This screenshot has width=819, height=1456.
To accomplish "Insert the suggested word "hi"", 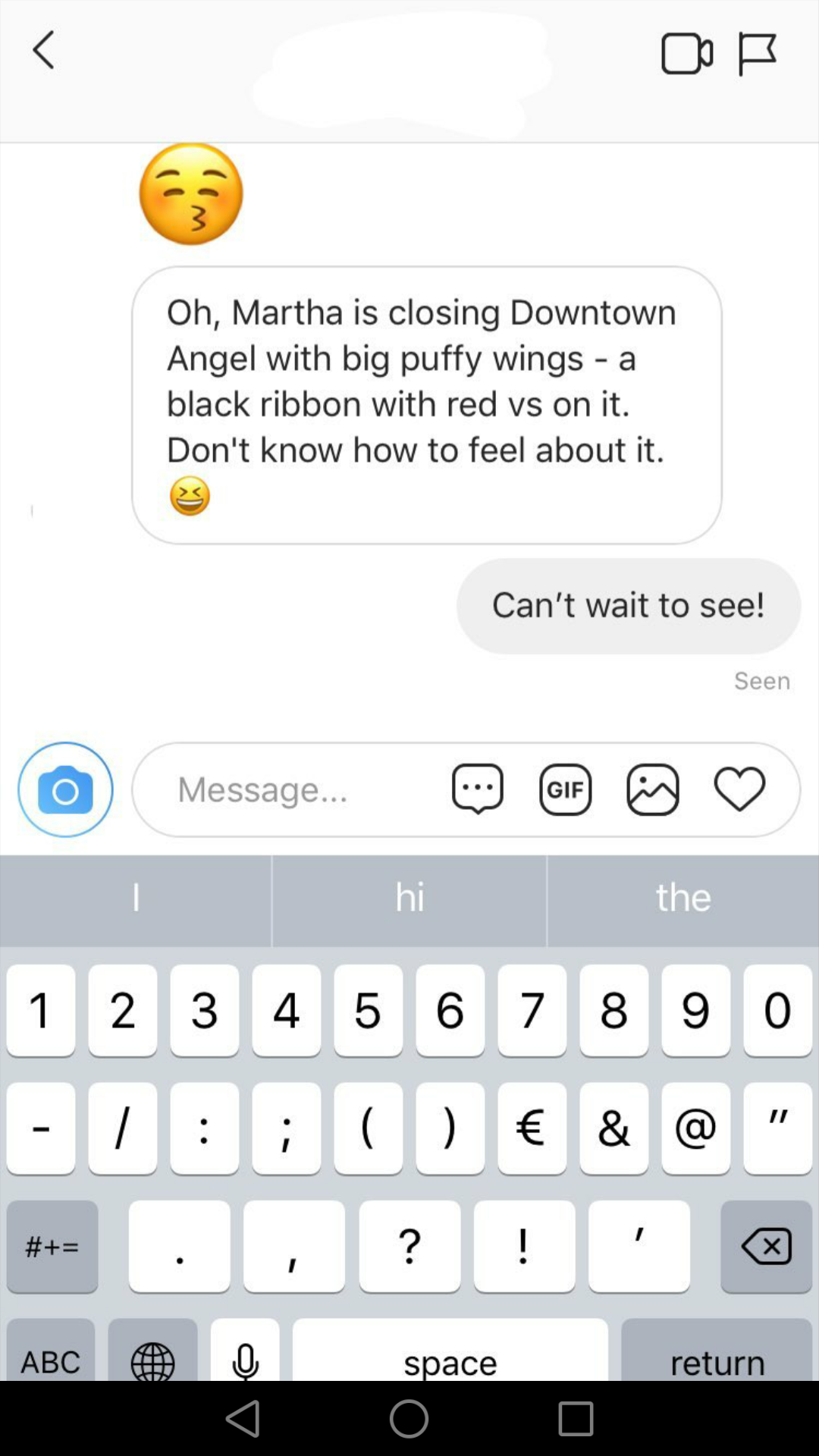I will (x=409, y=899).
